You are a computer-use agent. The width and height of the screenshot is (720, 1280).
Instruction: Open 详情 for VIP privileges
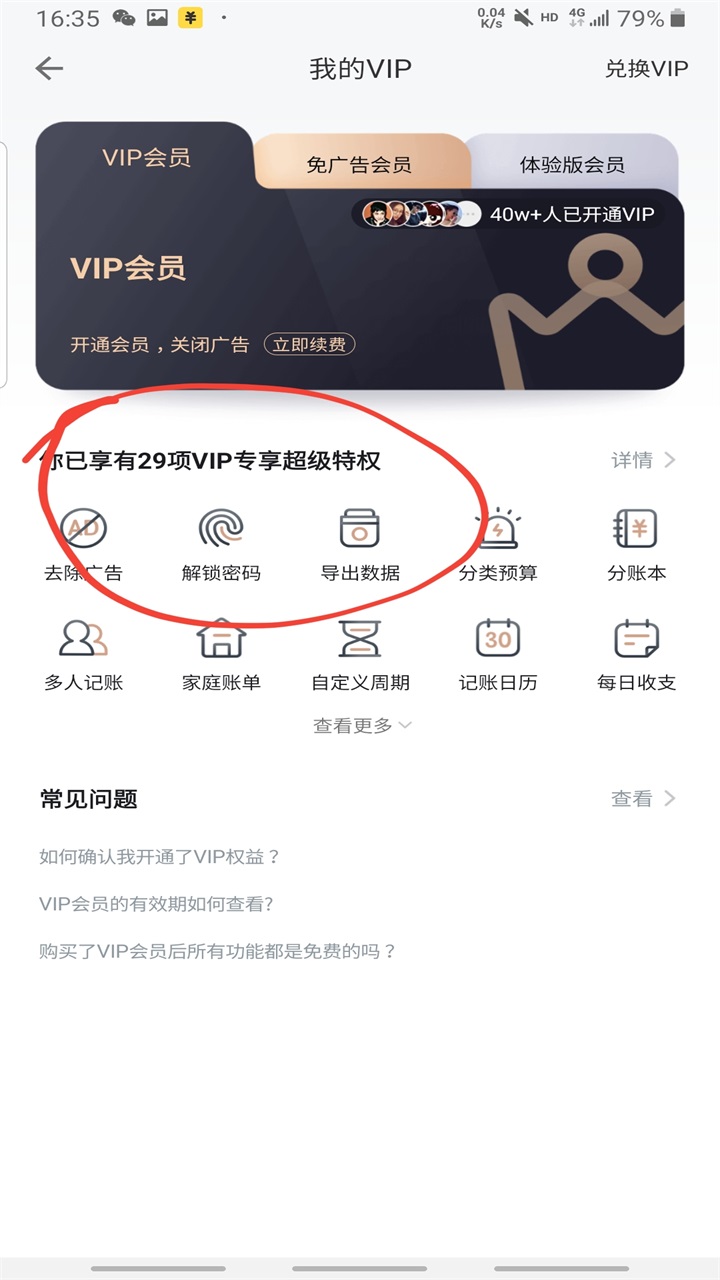coord(643,460)
